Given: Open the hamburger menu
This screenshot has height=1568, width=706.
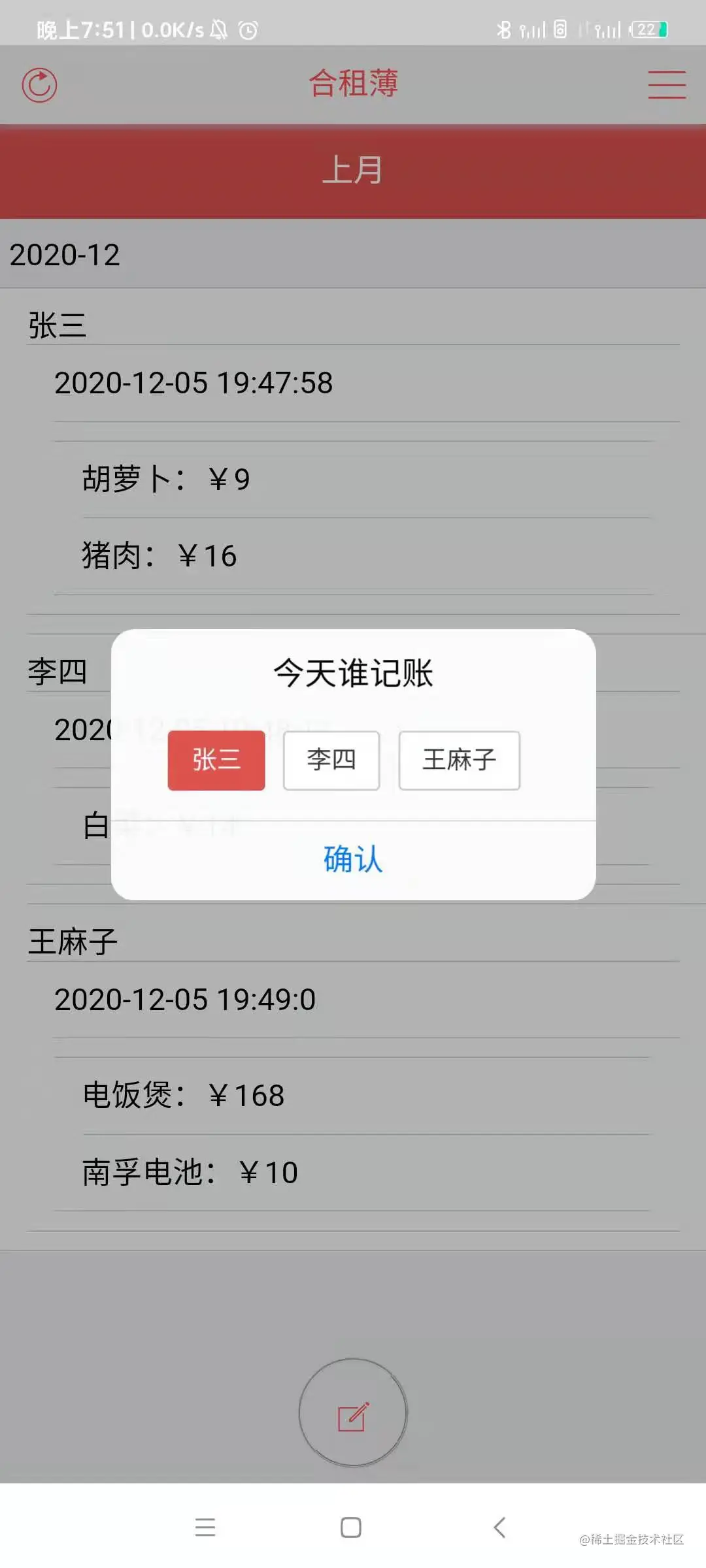Looking at the screenshot, I should (x=666, y=85).
